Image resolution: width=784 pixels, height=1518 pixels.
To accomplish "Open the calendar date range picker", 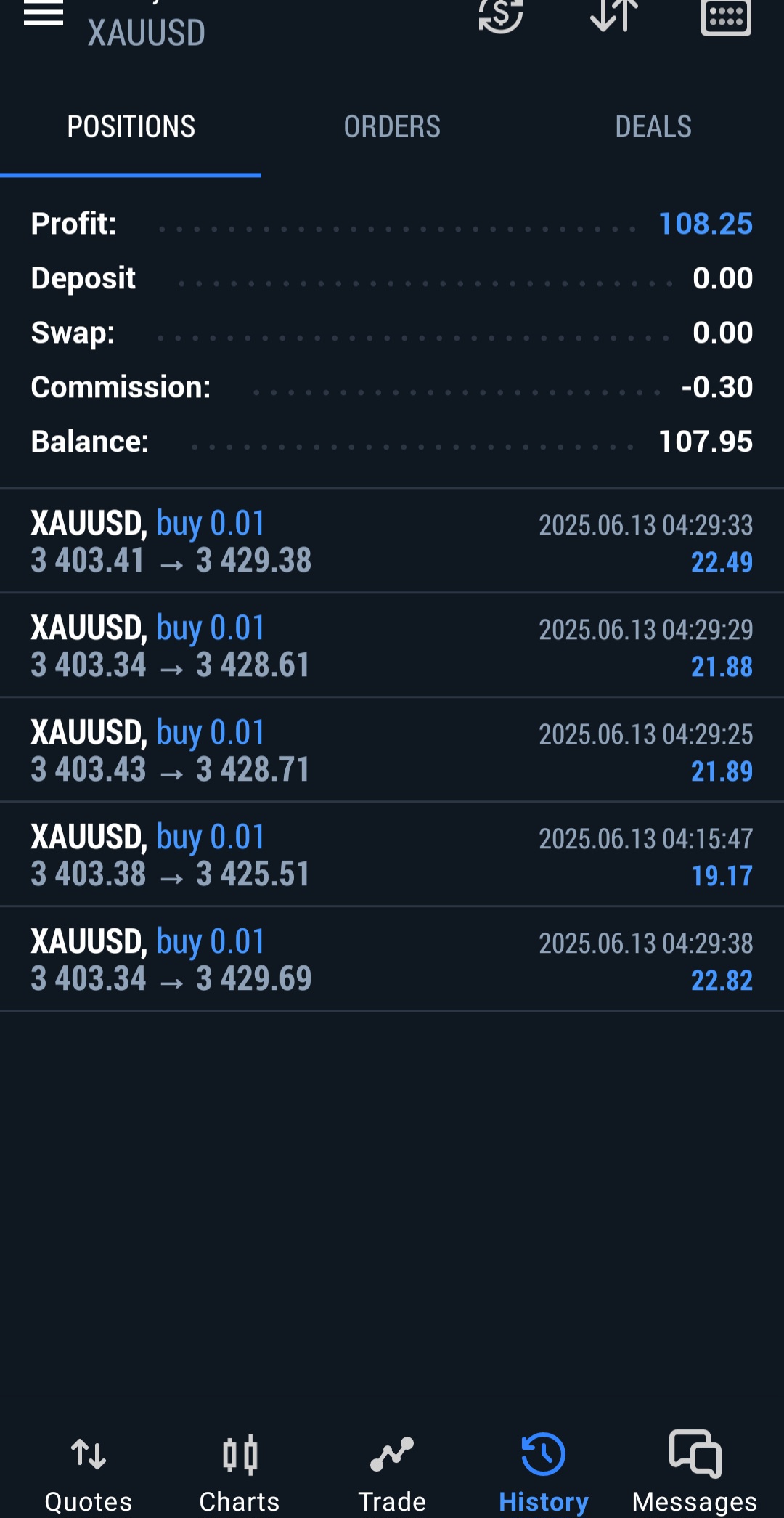I will (x=726, y=16).
